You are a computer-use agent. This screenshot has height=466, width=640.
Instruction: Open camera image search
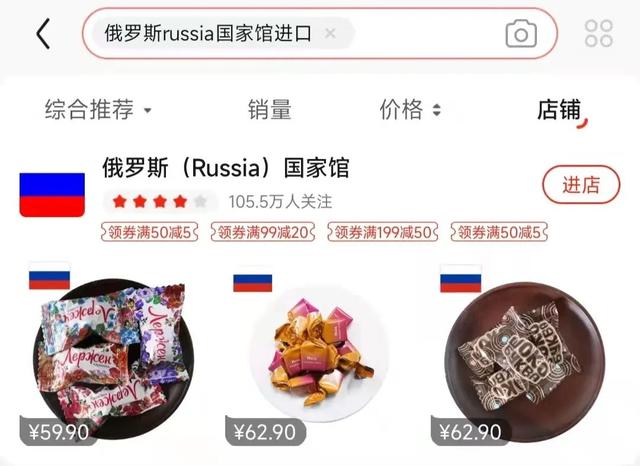(520, 34)
